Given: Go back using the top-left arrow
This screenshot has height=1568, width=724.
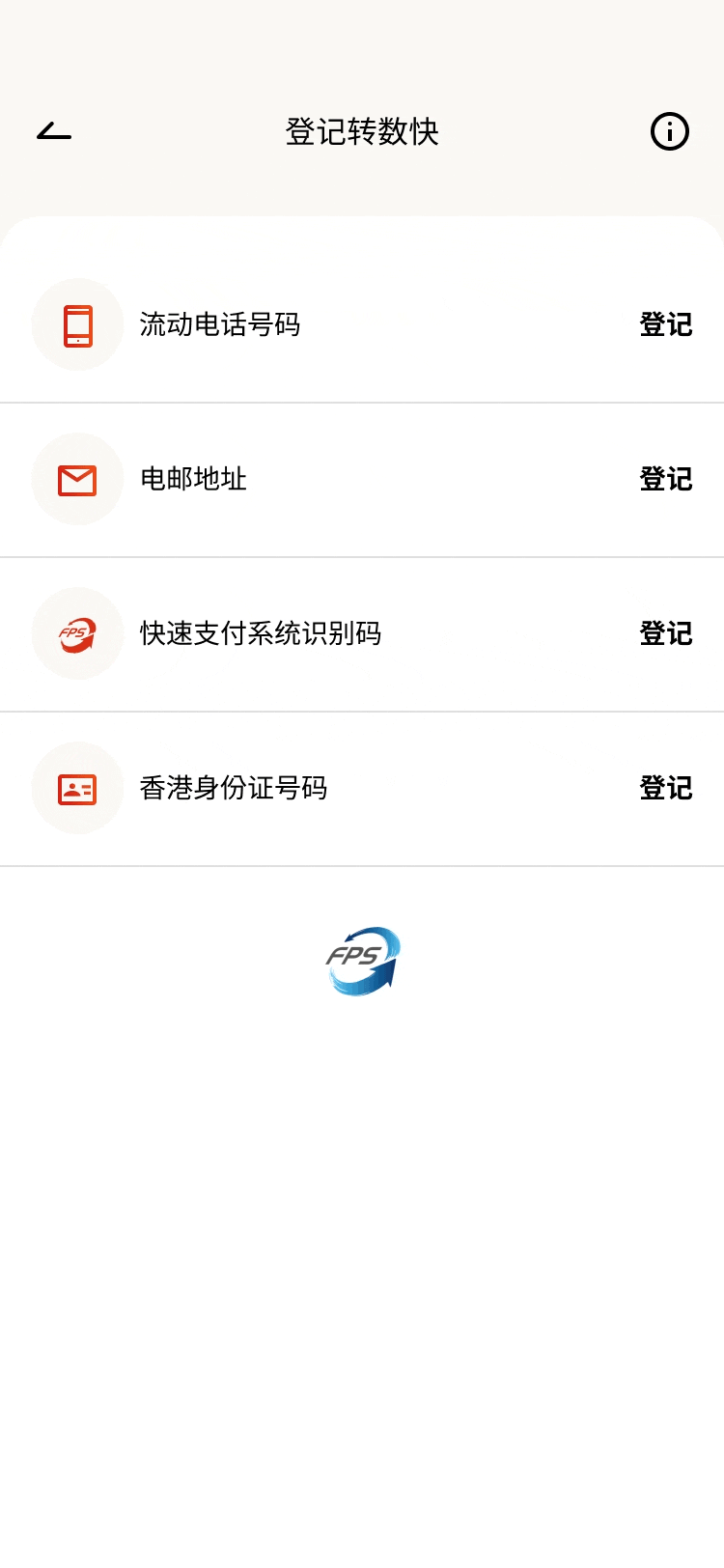Looking at the screenshot, I should [x=54, y=131].
